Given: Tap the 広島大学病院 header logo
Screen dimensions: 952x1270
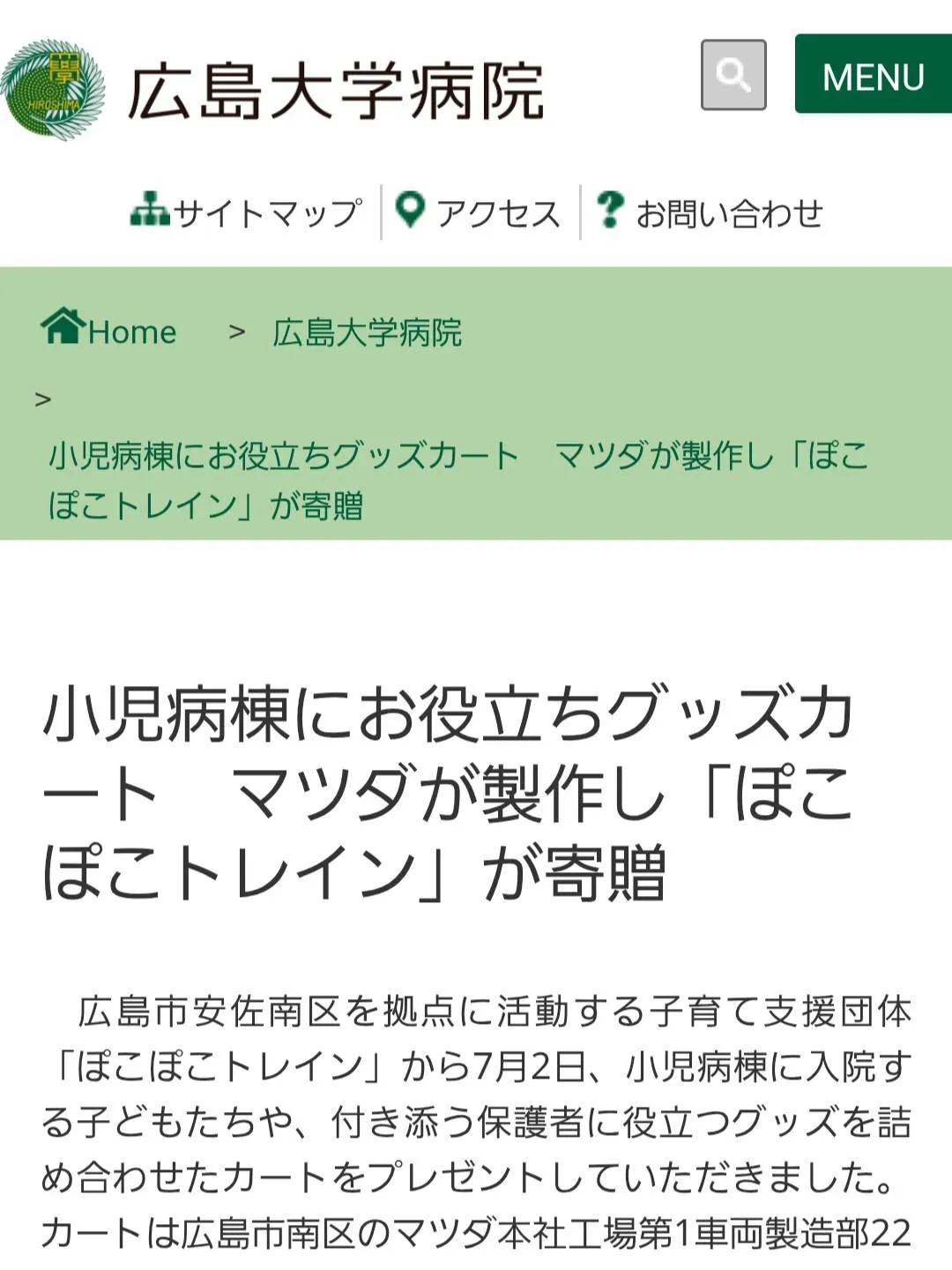Looking at the screenshot, I should [273, 90].
